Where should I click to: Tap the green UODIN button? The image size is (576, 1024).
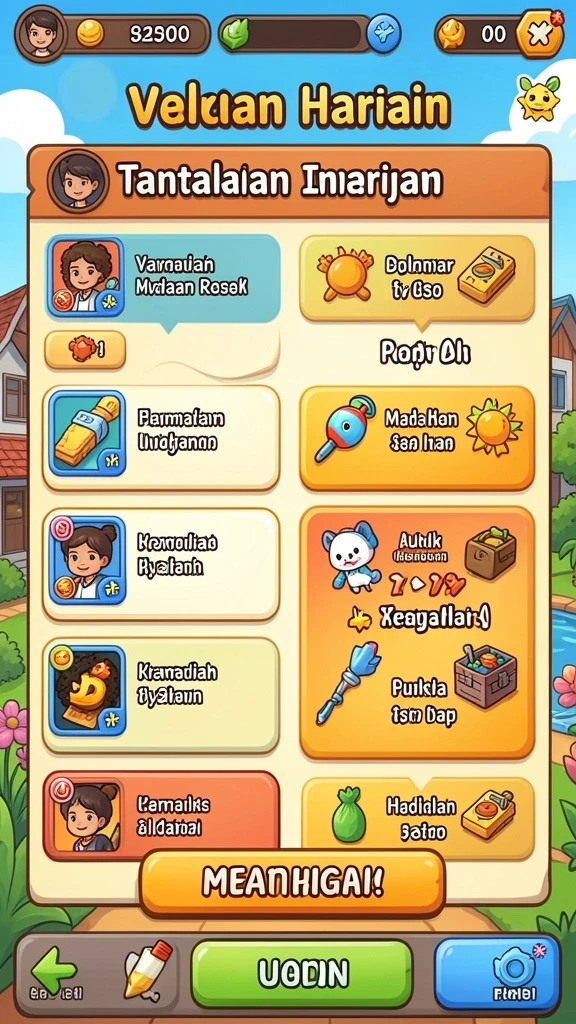[x=302, y=974]
